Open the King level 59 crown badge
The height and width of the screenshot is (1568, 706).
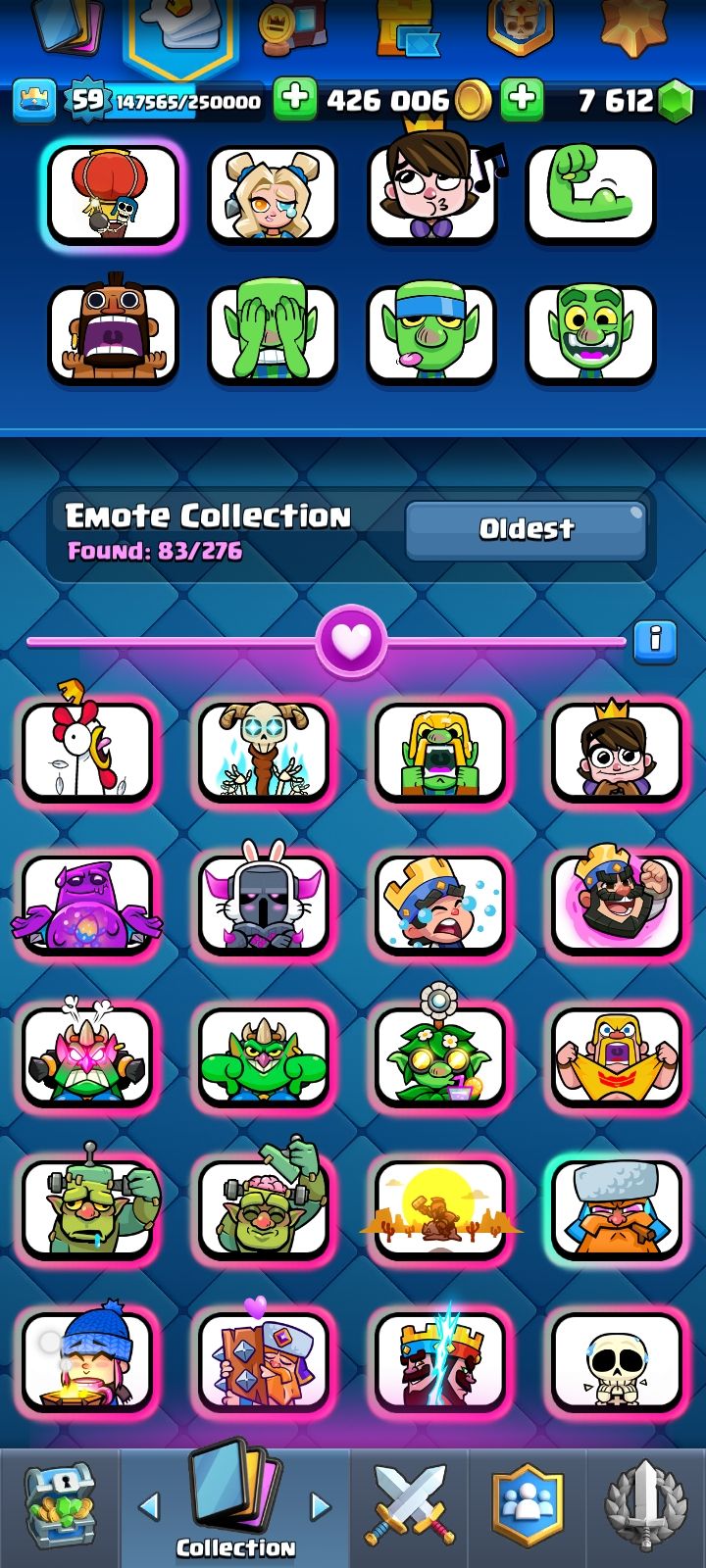35,100
